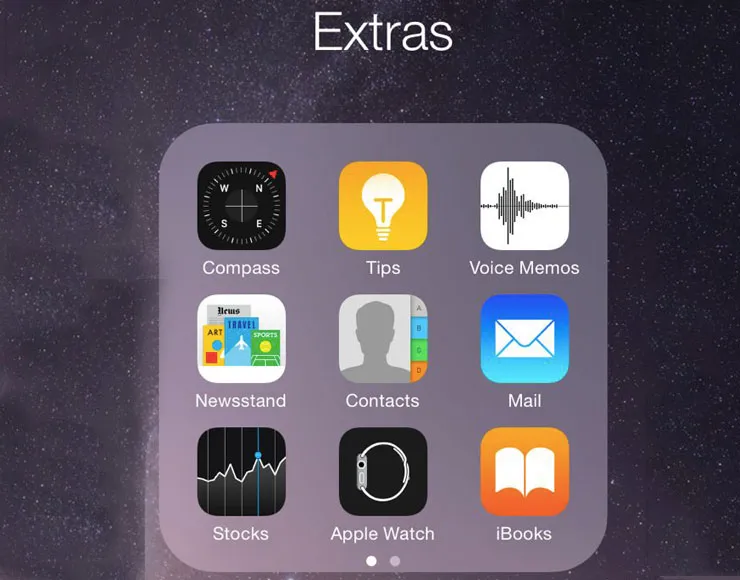The height and width of the screenshot is (580, 740).
Task: Launch the Tips app
Action: (x=383, y=206)
